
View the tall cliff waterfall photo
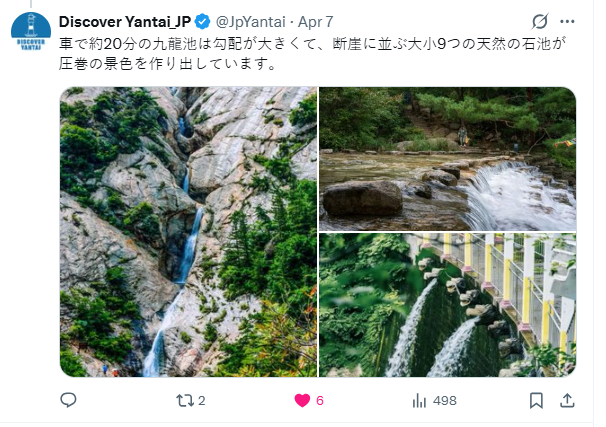[x=188, y=232]
